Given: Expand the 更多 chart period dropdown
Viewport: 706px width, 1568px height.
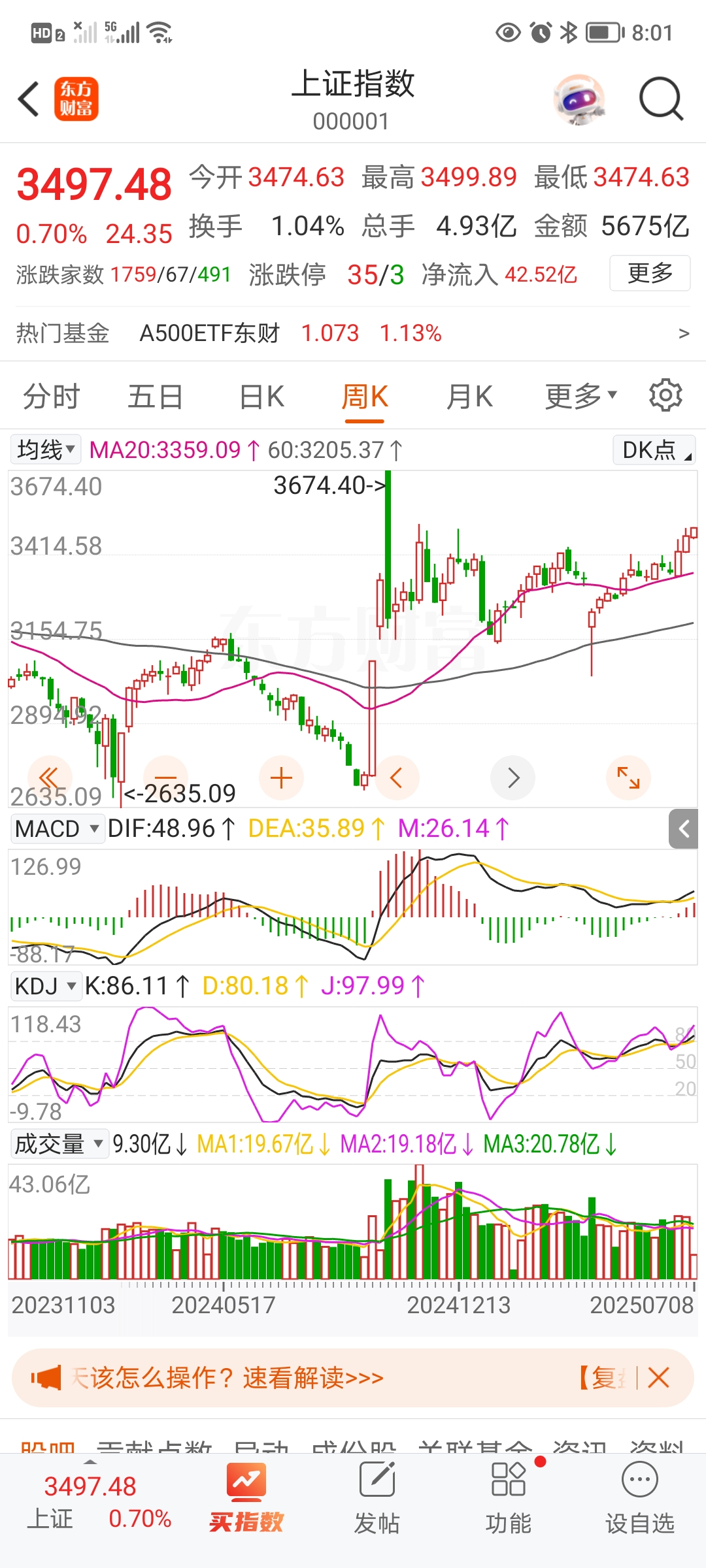Looking at the screenshot, I should [580, 396].
